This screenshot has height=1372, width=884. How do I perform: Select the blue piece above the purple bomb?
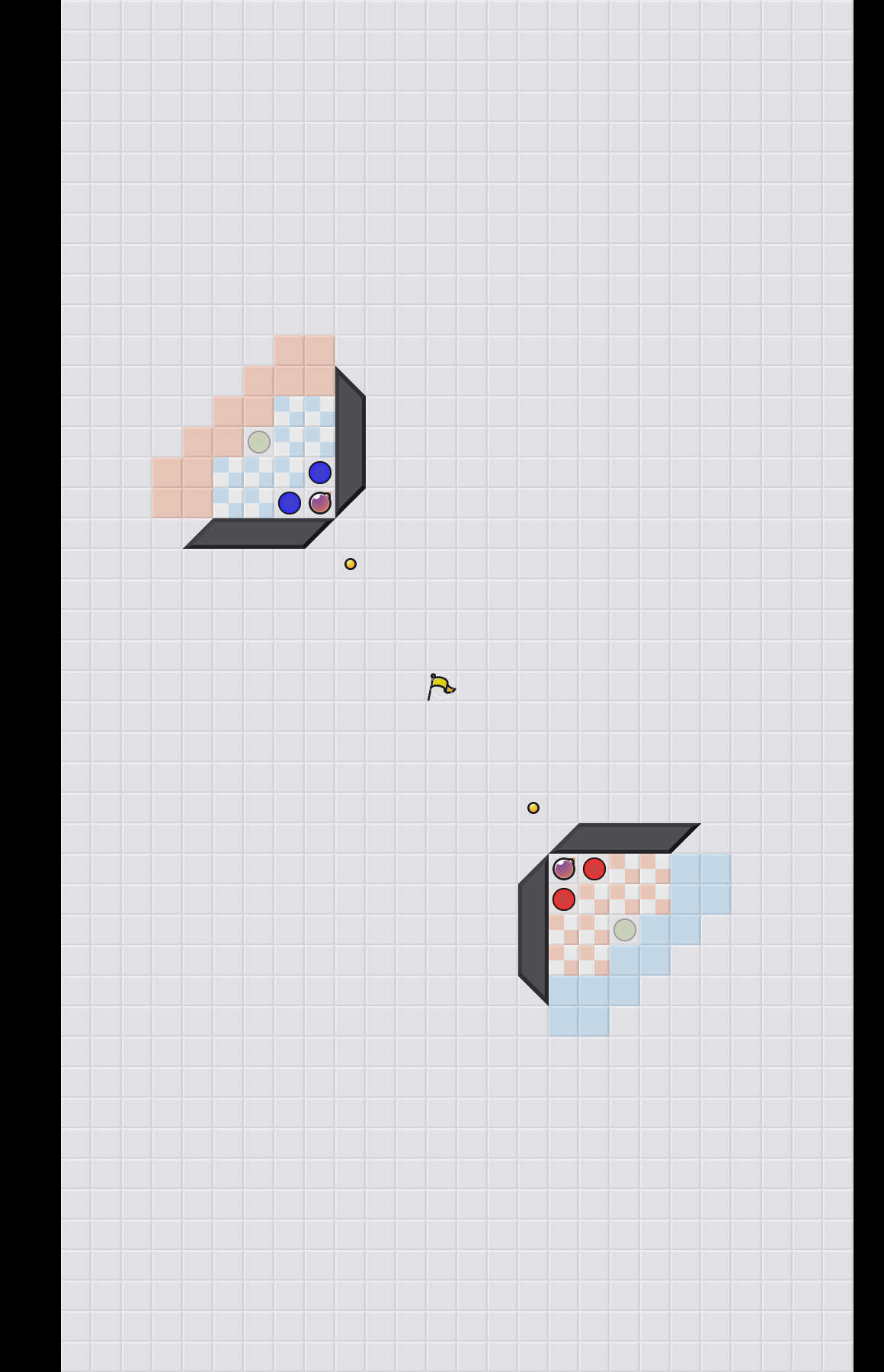click(320, 473)
